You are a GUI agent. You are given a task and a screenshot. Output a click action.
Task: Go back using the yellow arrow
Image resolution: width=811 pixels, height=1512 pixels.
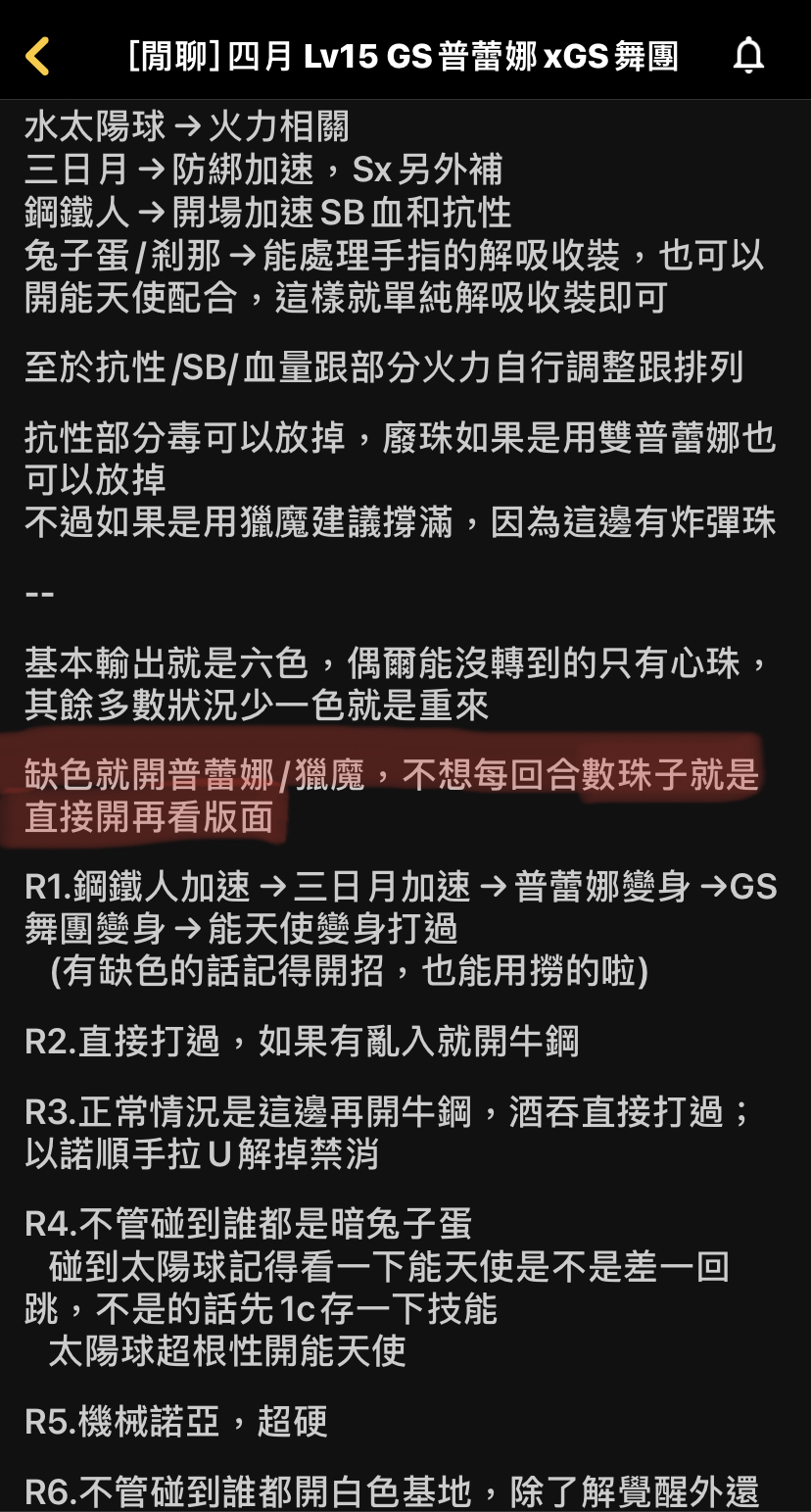(38, 57)
